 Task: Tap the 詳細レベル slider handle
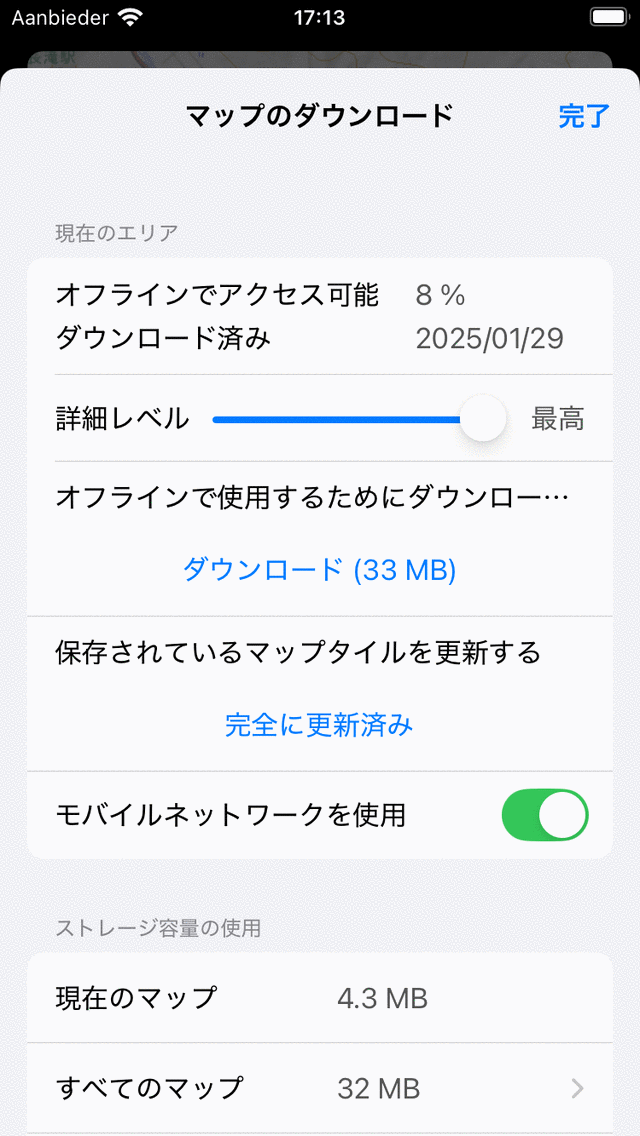(483, 419)
